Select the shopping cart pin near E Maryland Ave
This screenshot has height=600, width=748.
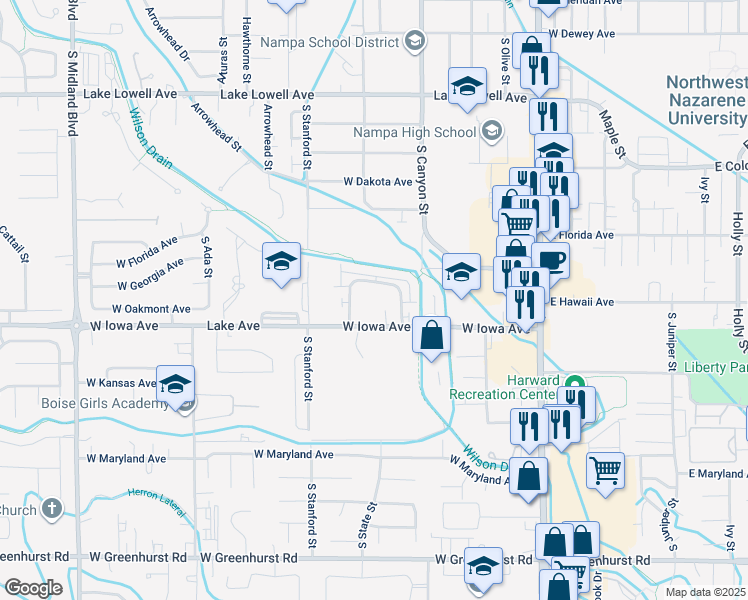606,468
